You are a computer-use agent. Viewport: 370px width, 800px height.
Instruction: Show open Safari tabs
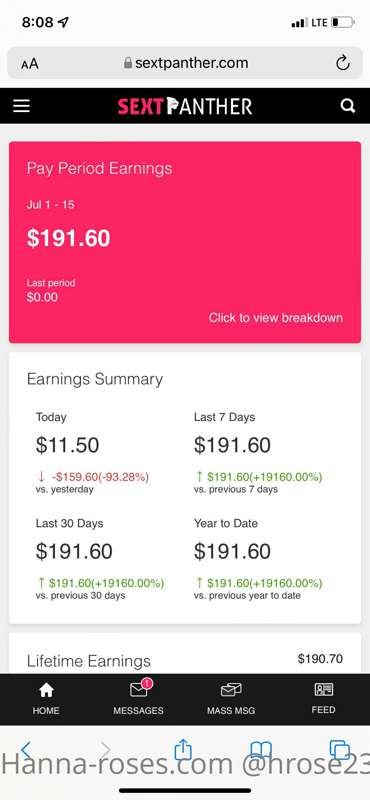339,750
